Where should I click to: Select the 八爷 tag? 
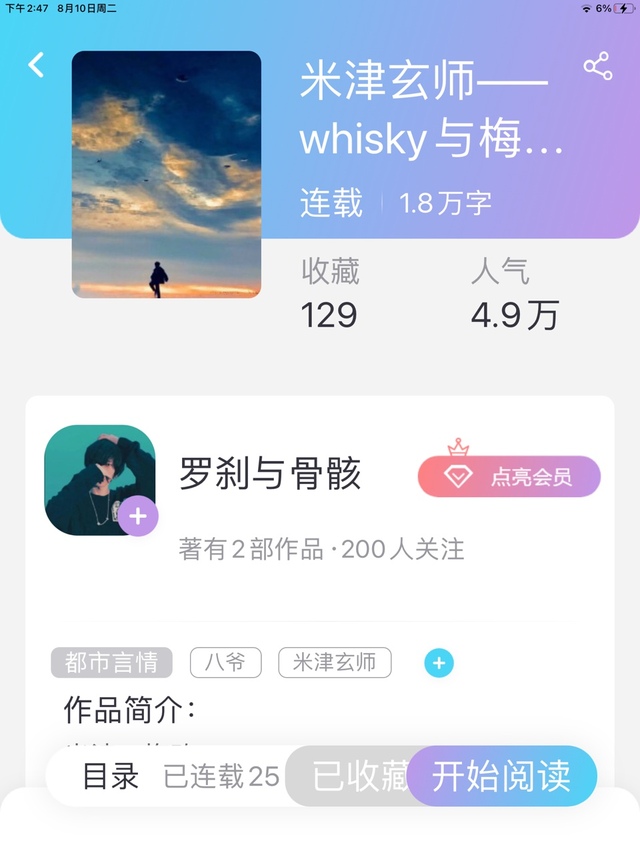[x=225, y=663]
